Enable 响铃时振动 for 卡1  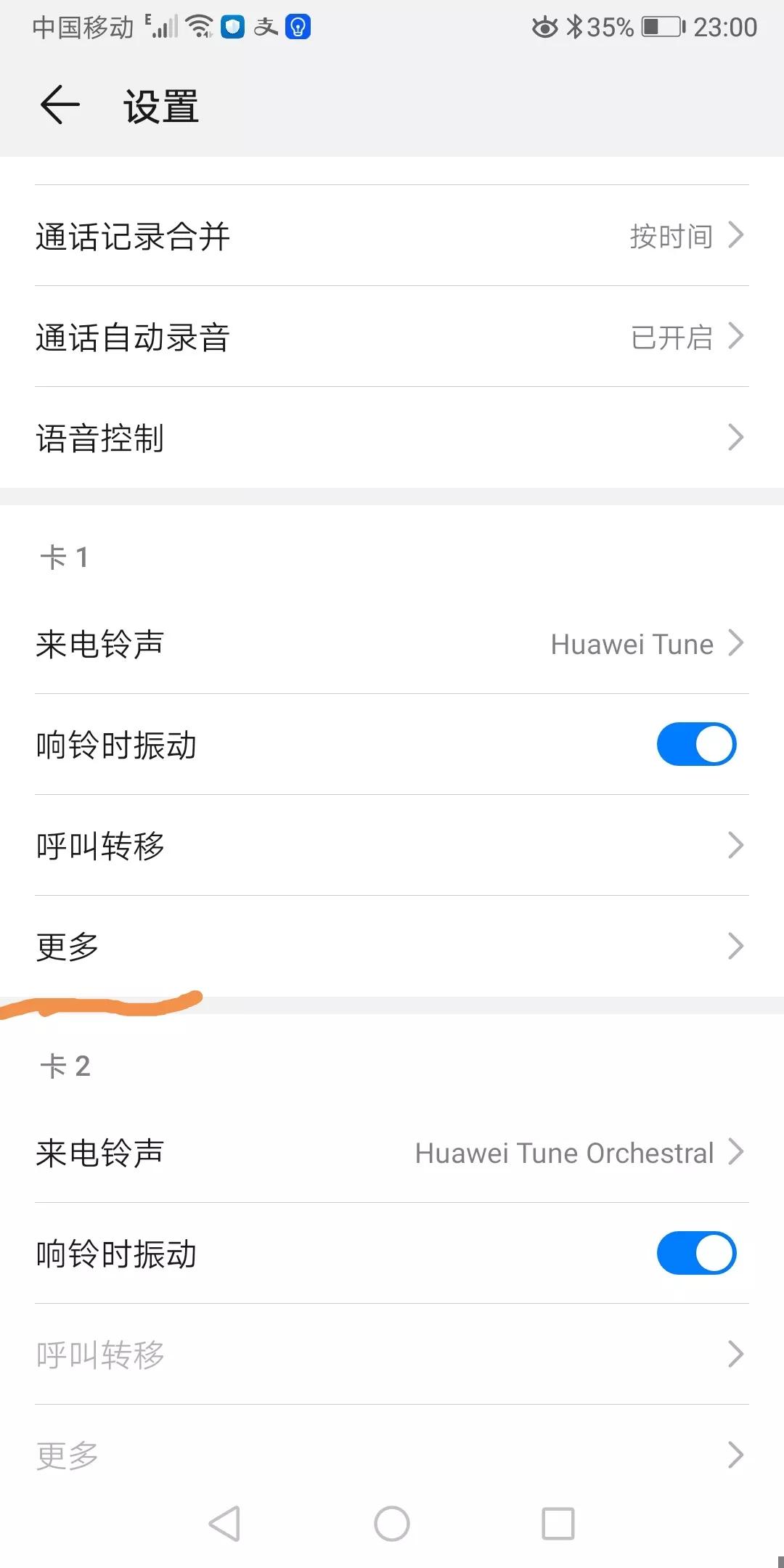tap(695, 743)
